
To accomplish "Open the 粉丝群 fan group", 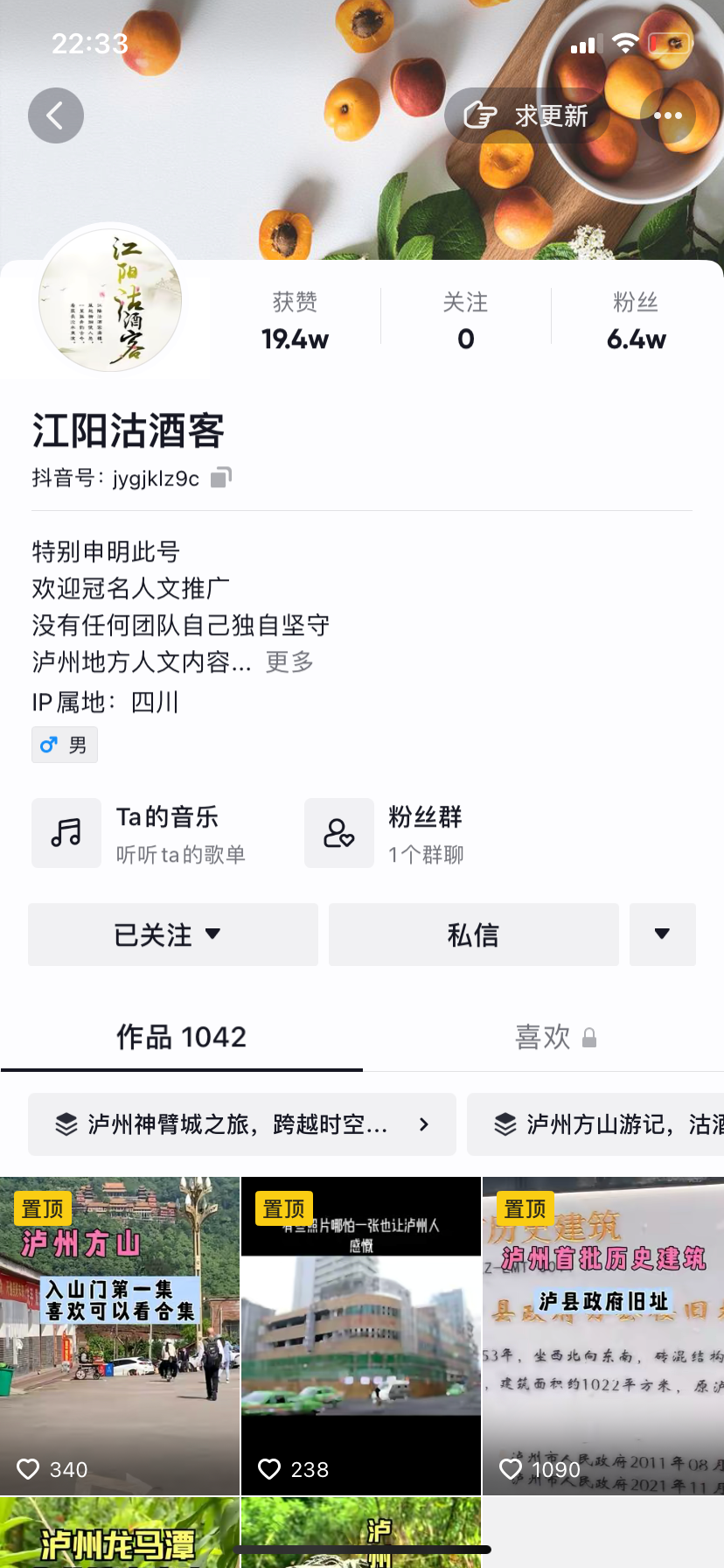I will tap(385, 833).
